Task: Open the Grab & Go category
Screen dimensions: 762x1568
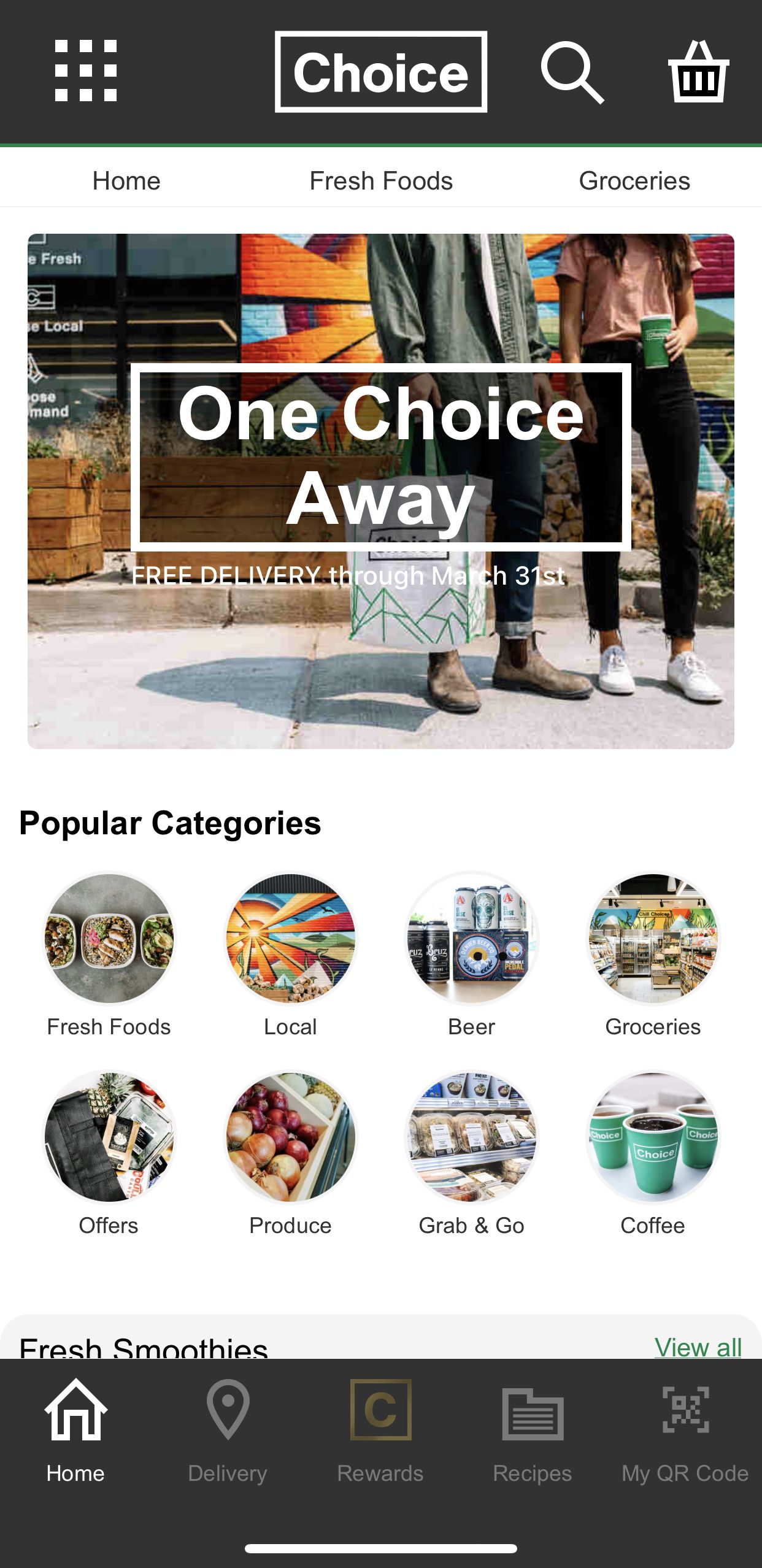Action: coord(471,1141)
